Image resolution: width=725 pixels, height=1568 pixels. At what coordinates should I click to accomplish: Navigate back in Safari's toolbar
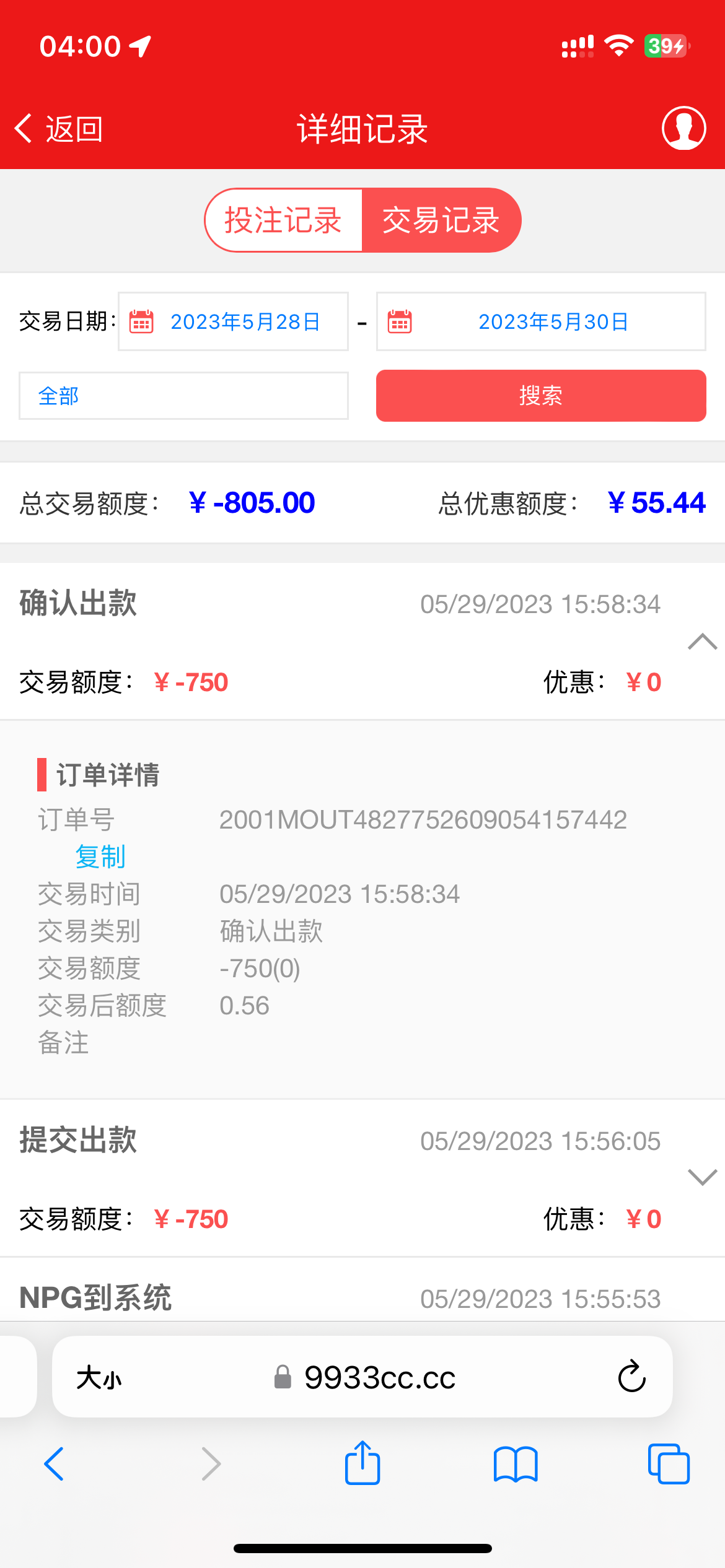54,1464
